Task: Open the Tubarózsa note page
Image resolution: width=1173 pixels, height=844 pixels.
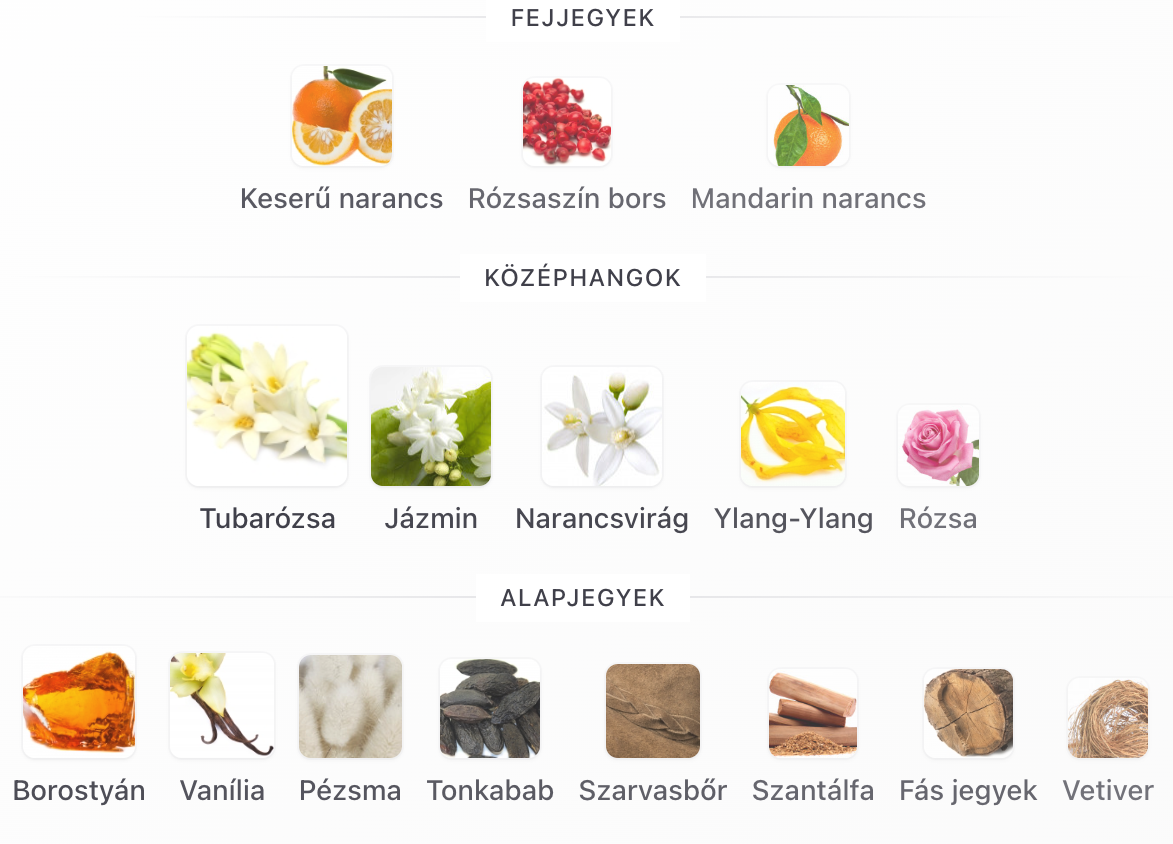Action: (267, 406)
